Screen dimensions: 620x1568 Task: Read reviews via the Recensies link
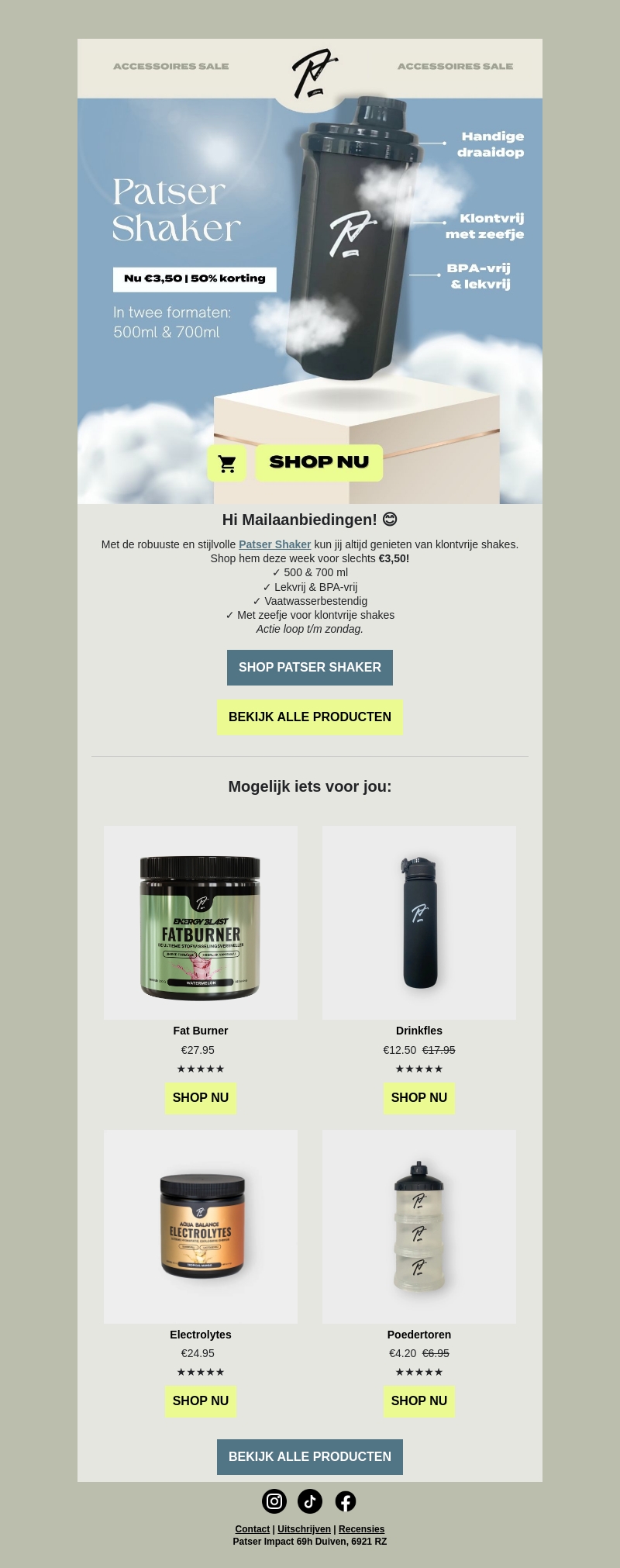[361, 1529]
